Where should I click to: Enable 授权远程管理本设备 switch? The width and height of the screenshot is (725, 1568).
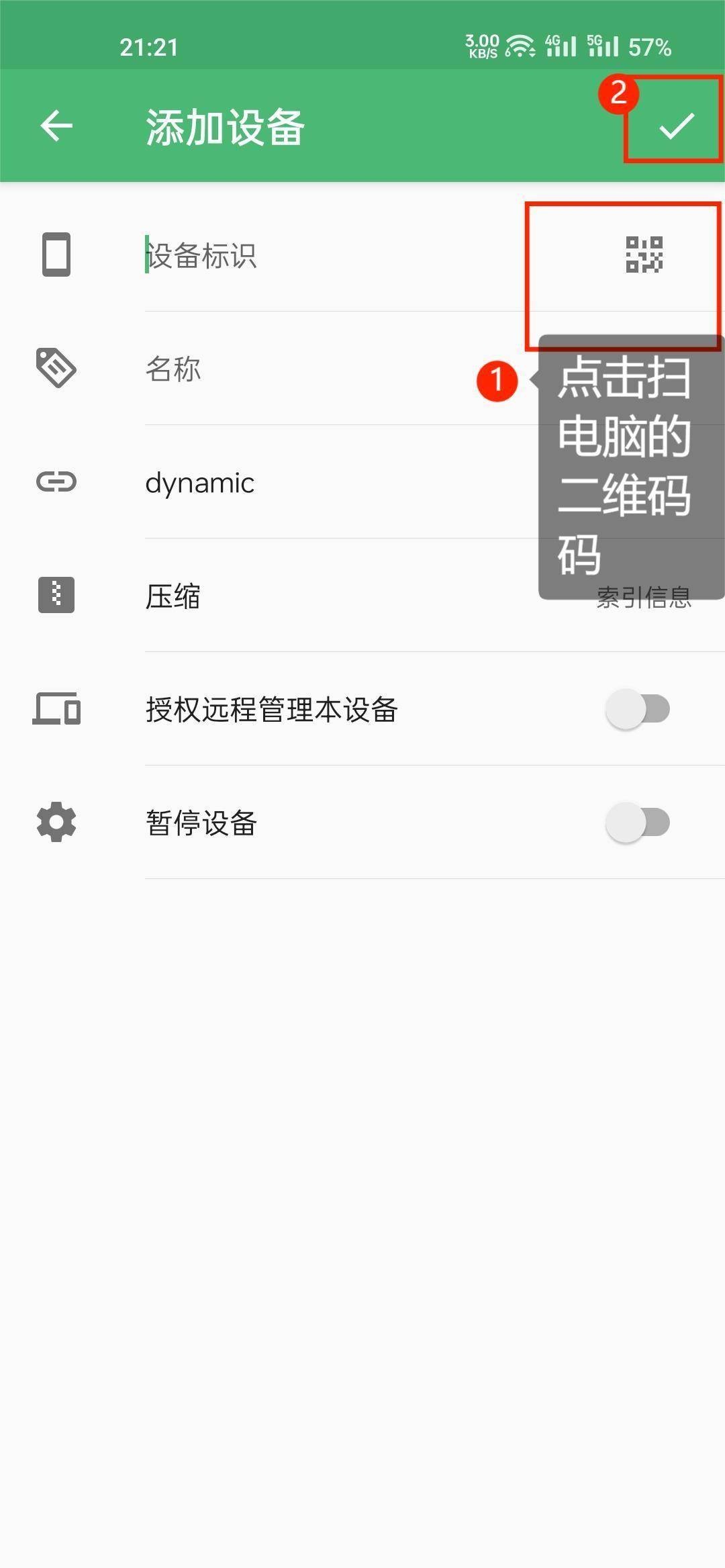638,709
